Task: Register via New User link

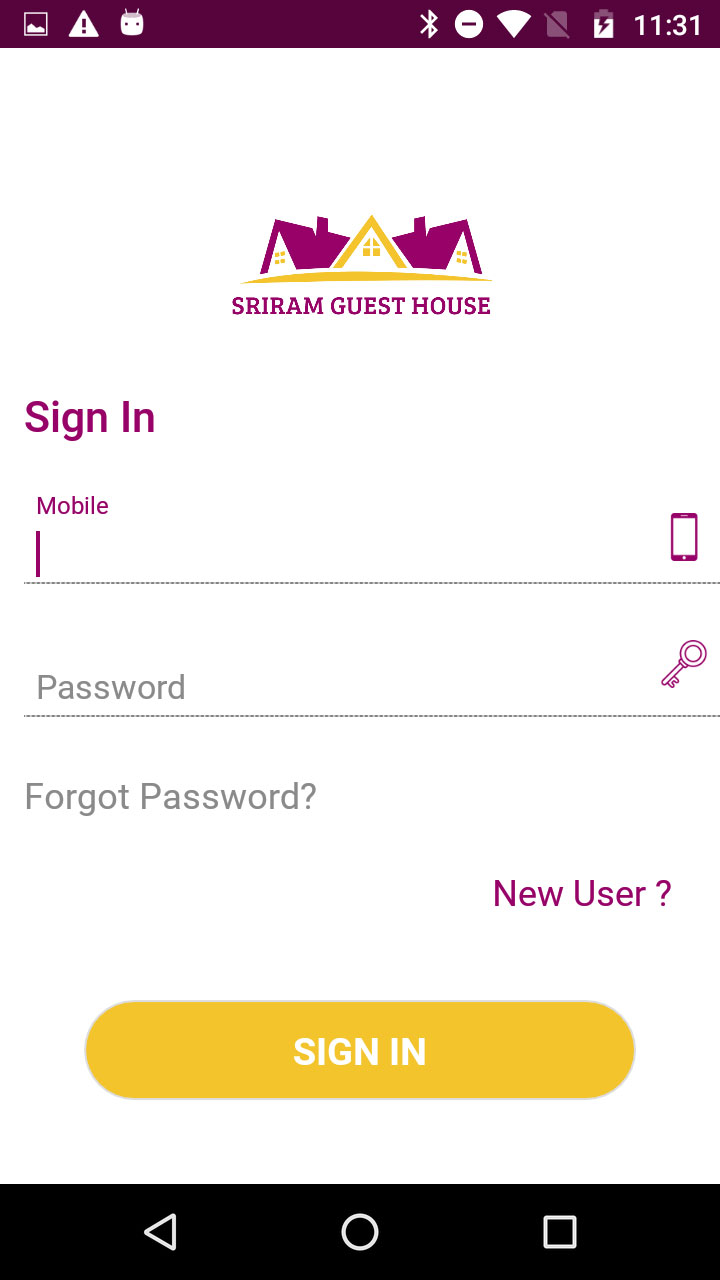Action: click(582, 893)
